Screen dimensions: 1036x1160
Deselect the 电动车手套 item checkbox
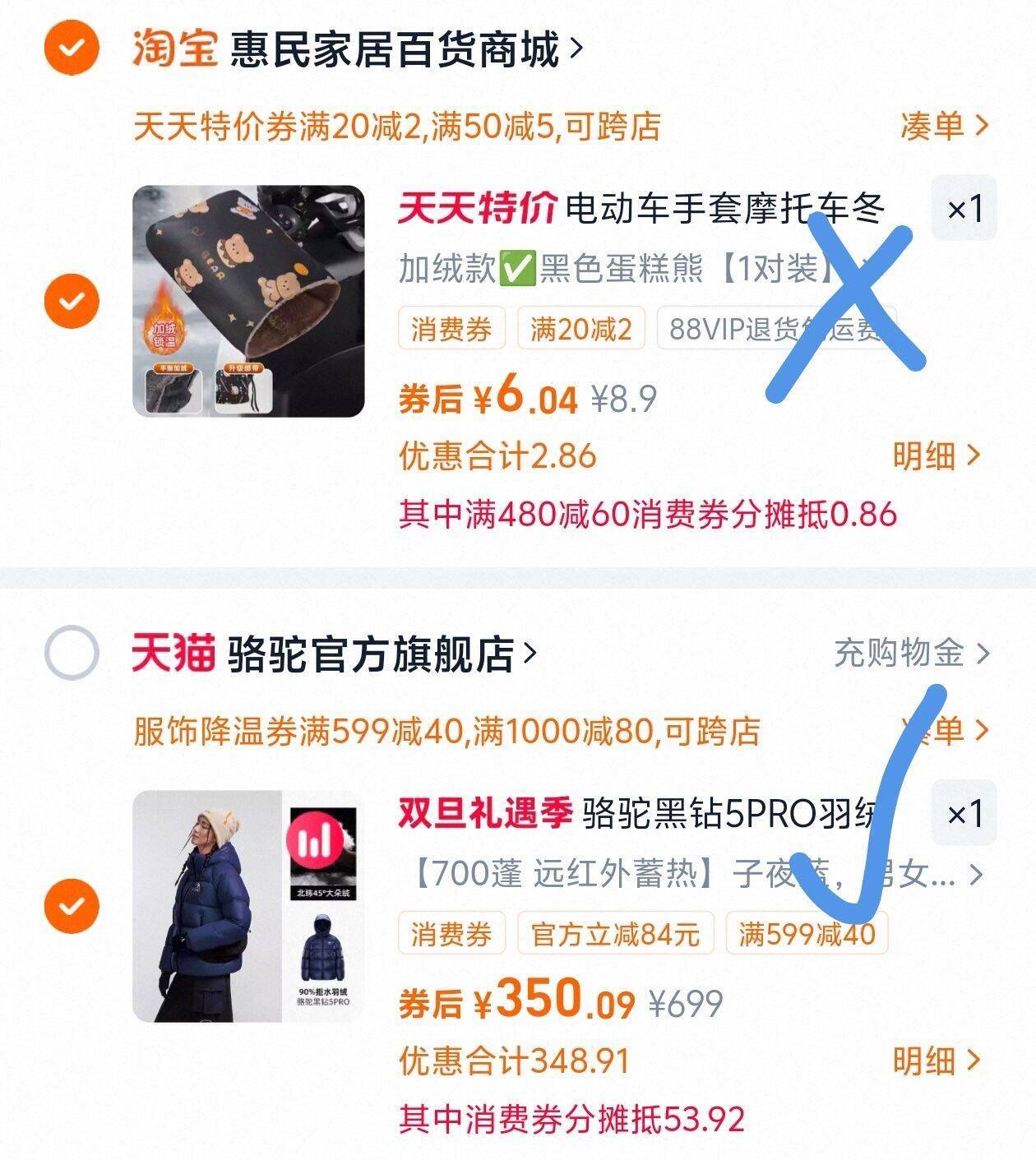pos(72,301)
